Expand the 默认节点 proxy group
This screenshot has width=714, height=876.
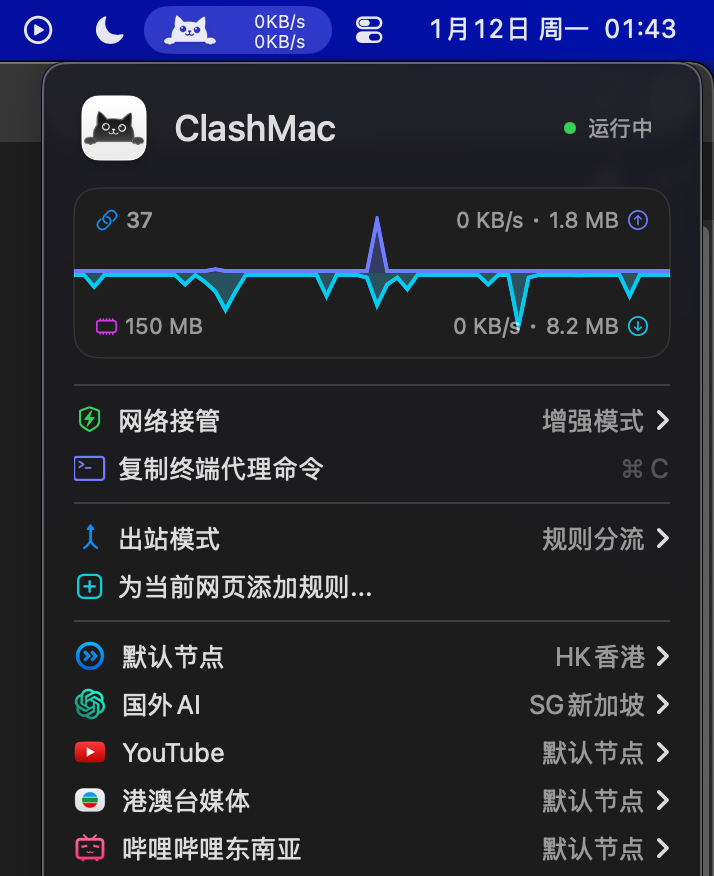[x=372, y=657]
